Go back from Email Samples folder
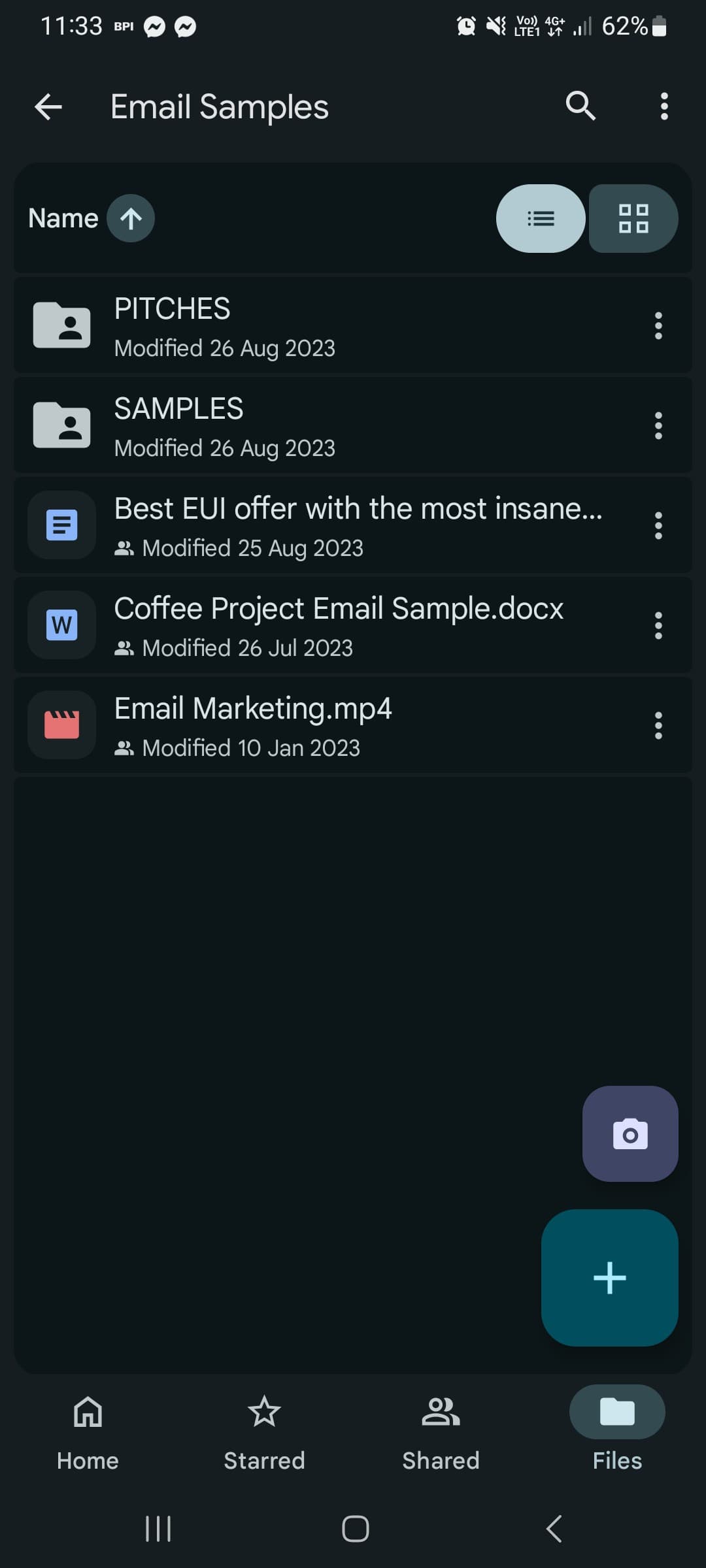The height and width of the screenshot is (1568, 706). [x=48, y=106]
